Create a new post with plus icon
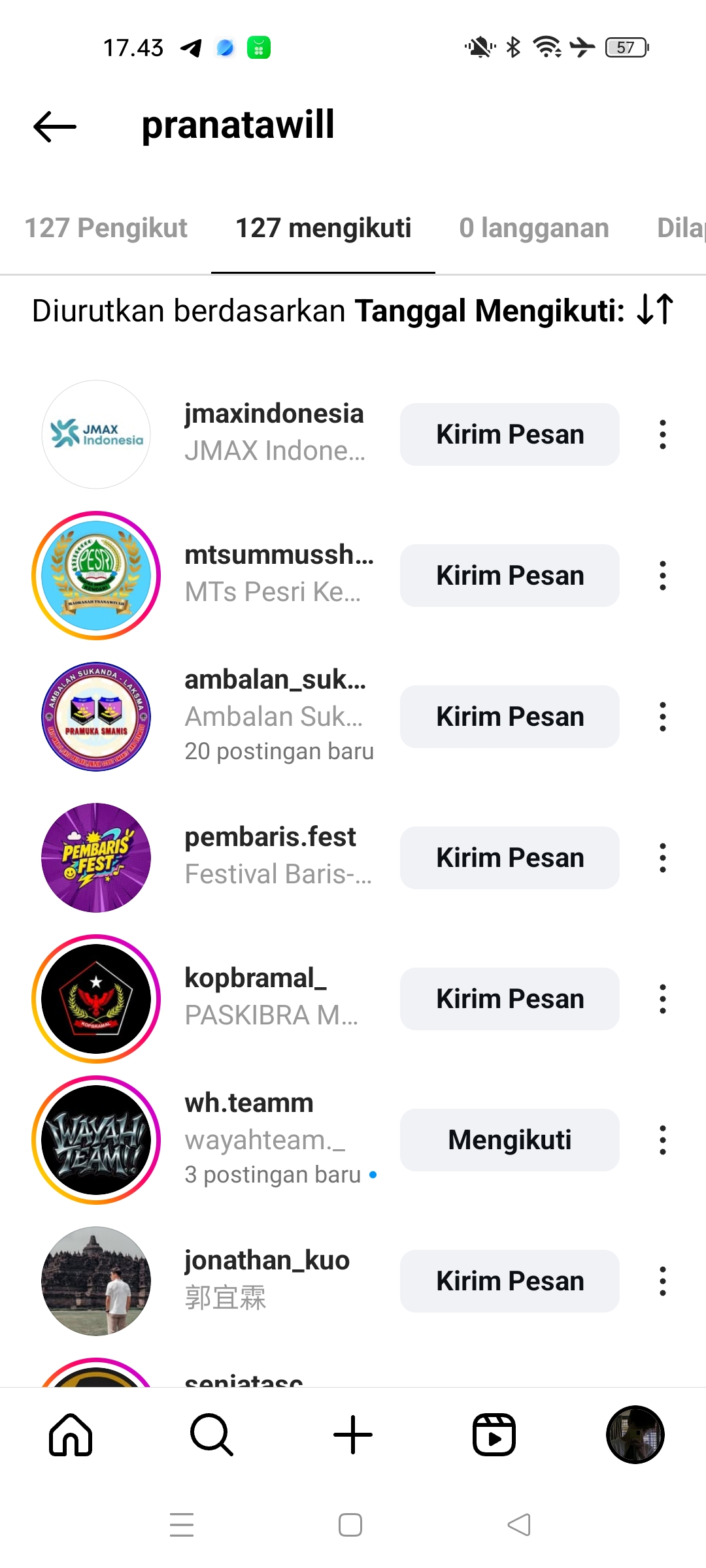Image resolution: width=706 pixels, height=1568 pixels. [353, 1435]
